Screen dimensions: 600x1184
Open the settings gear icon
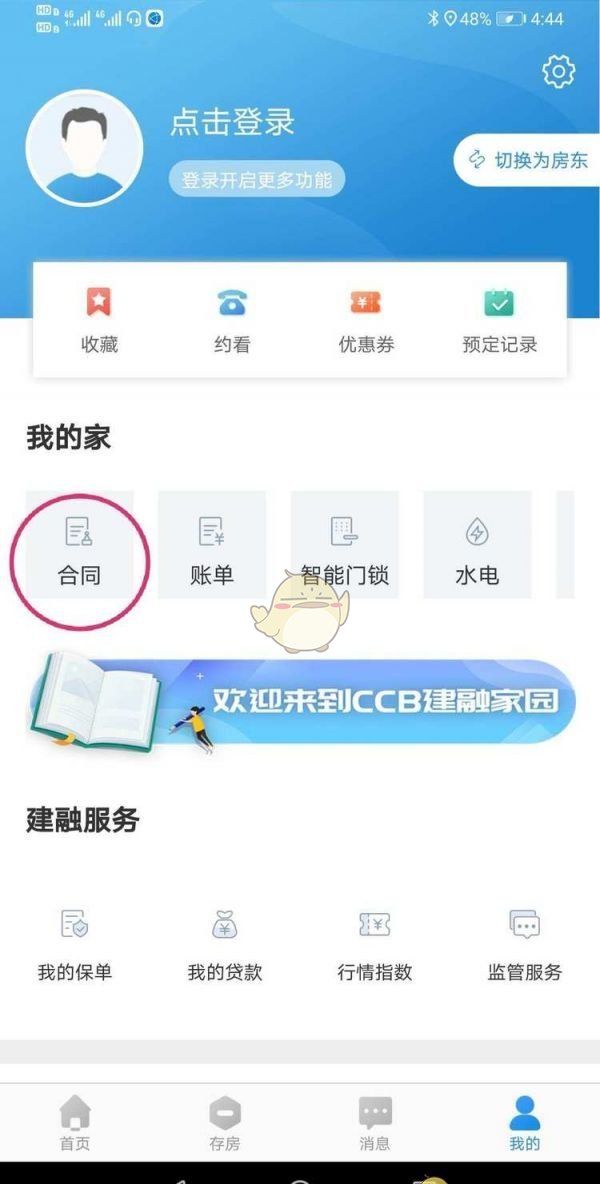point(558,72)
